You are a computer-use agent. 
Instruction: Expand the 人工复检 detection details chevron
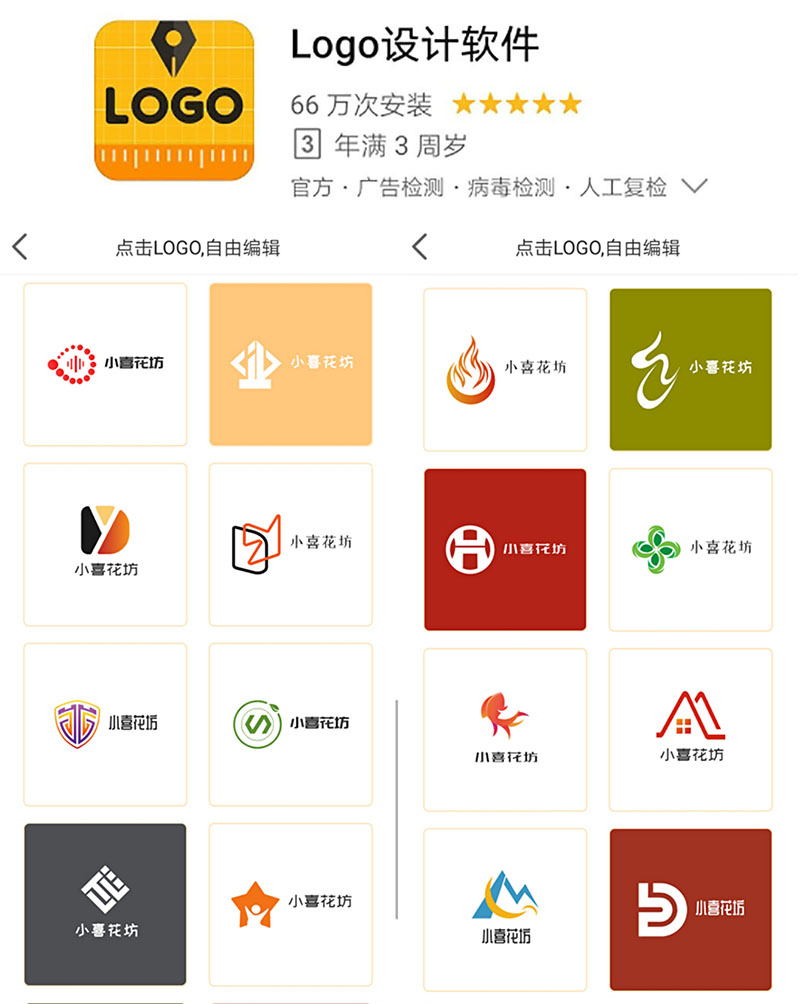point(695,185)
